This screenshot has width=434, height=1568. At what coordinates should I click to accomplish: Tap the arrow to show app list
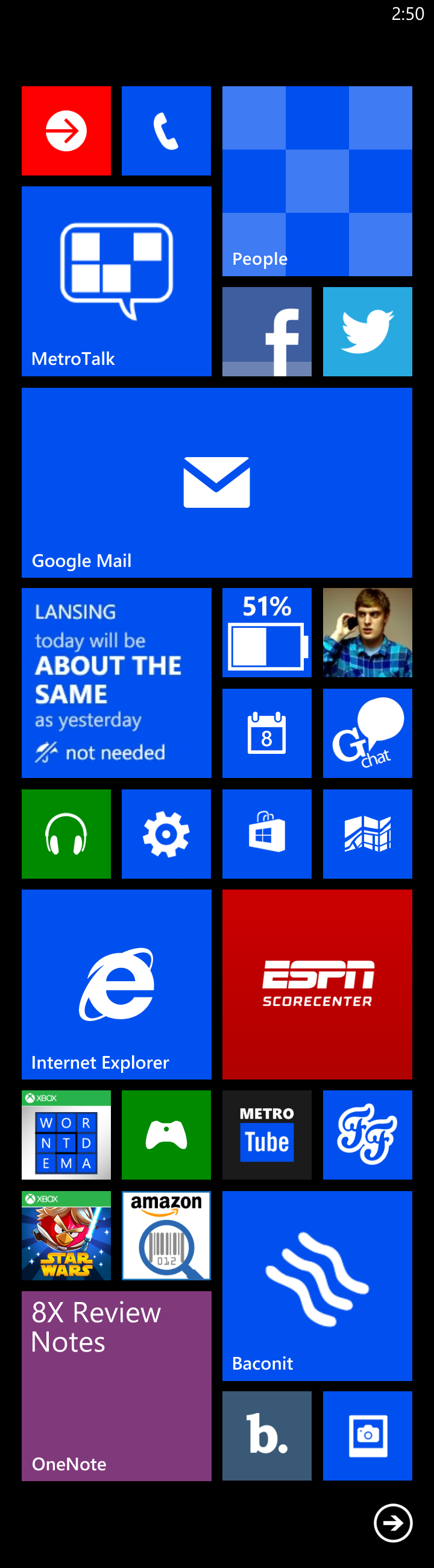(392, 1522)
